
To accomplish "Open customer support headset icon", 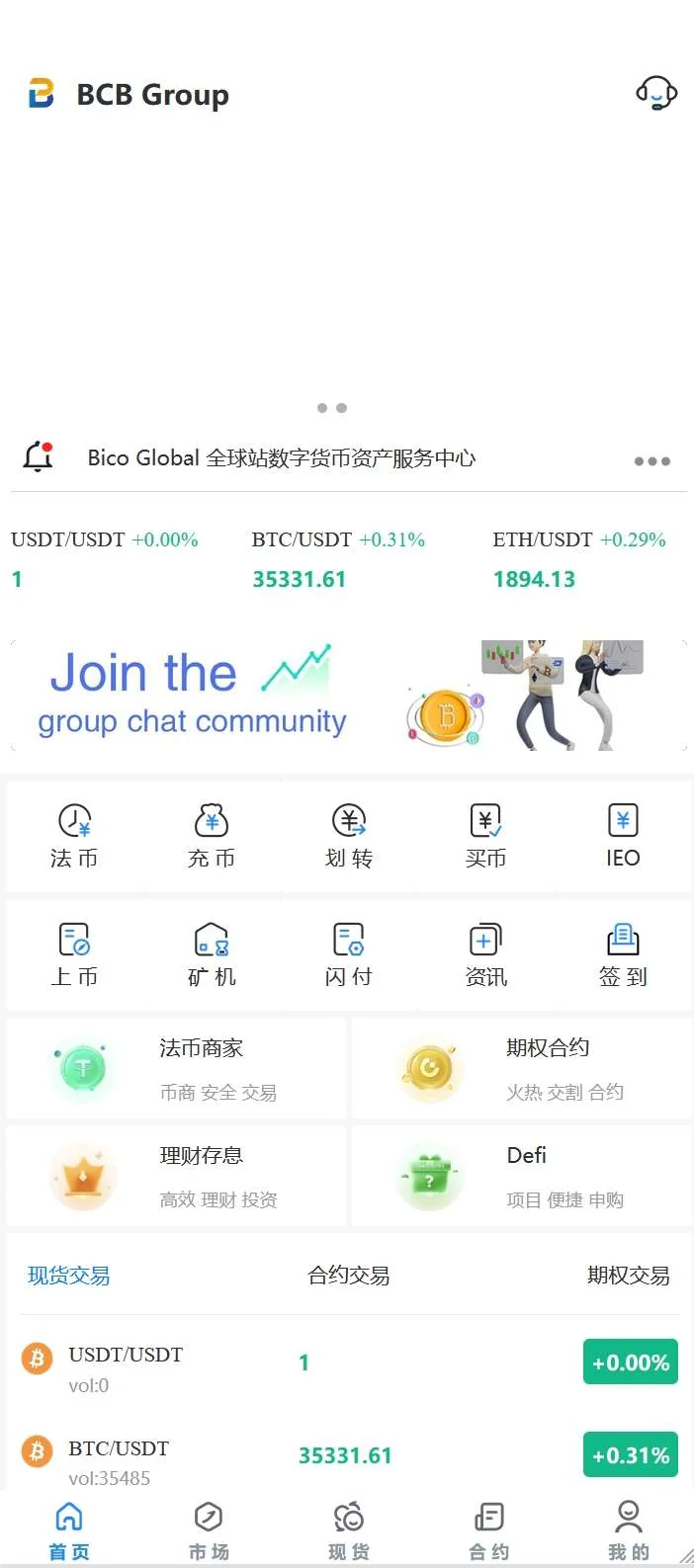I will click(x=655, y=94).
